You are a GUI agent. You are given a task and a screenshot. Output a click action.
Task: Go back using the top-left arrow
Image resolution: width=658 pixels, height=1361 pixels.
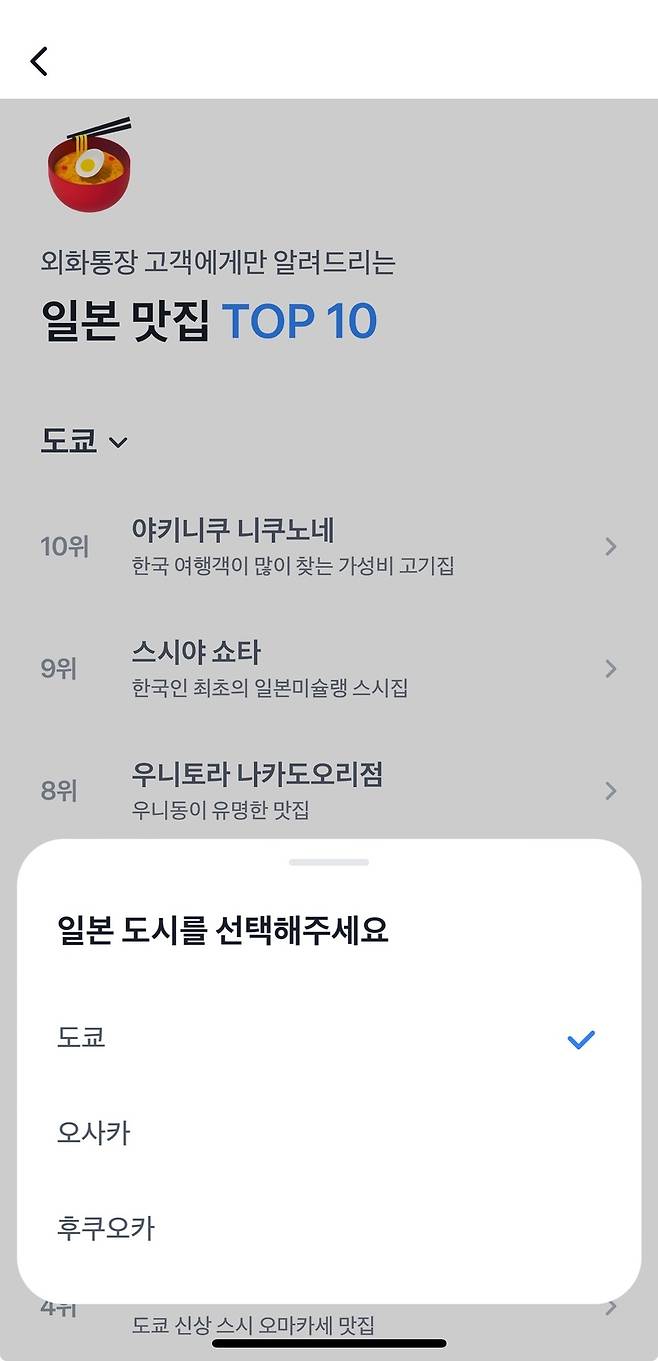(x=39, y=61)
